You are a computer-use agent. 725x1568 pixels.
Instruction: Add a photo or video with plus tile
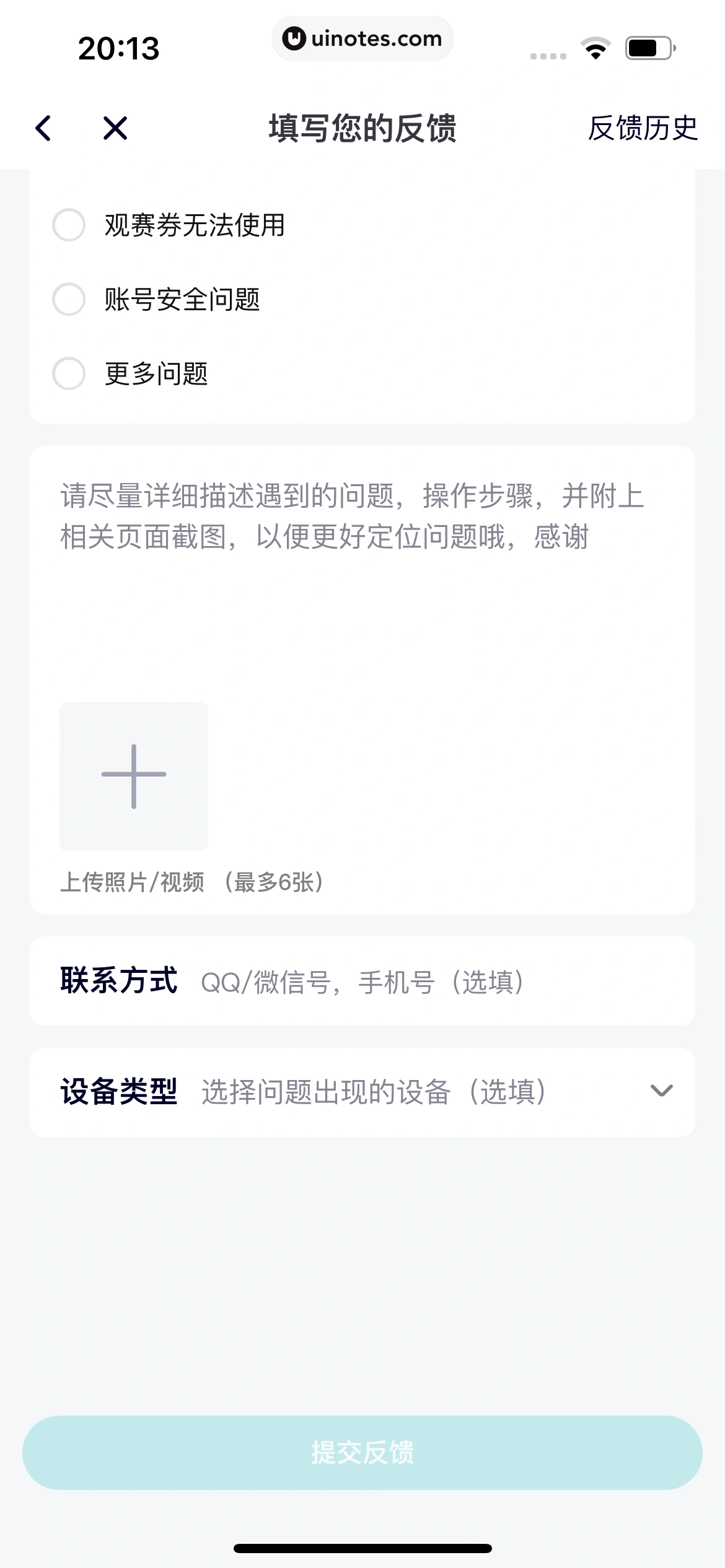pos(134,776)
